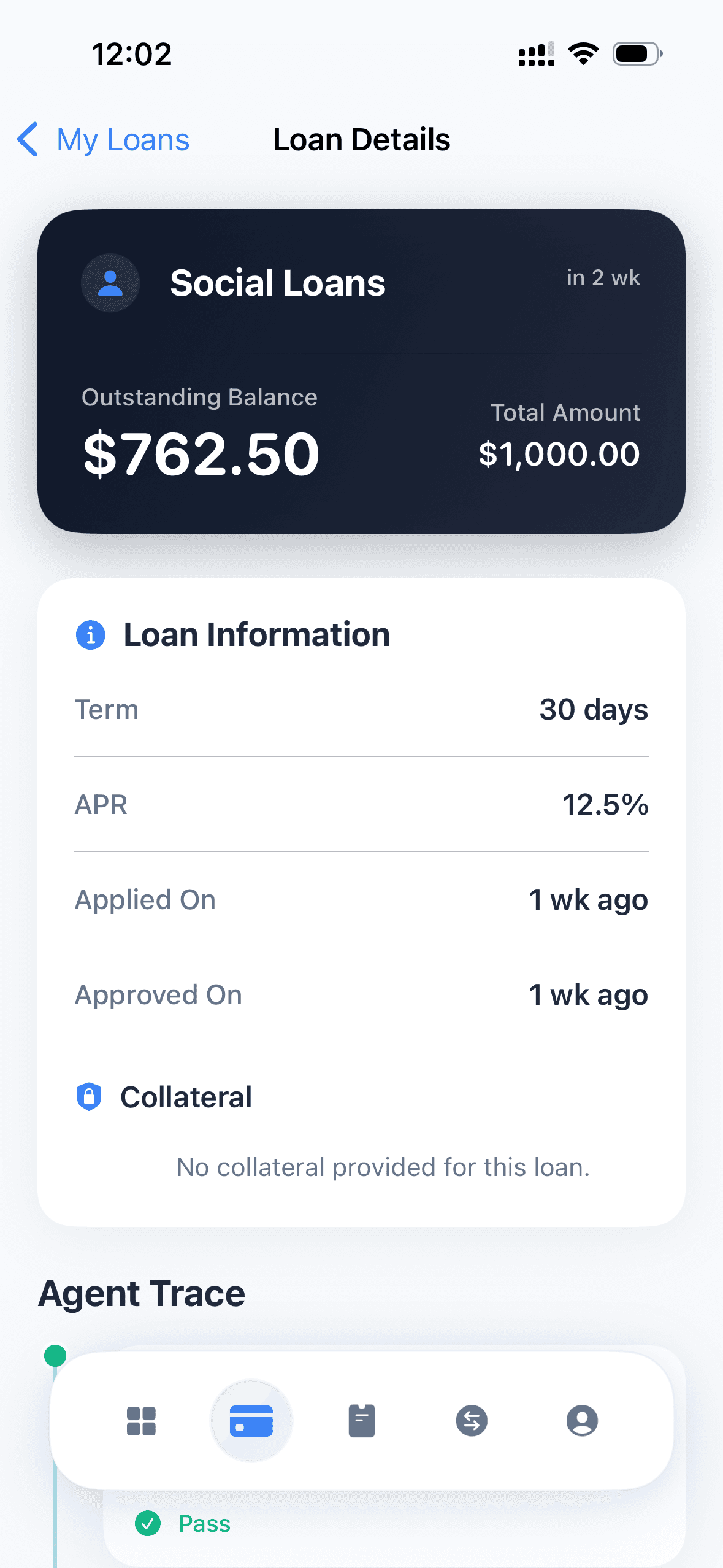Select the transfers arrows icon
The height and width of the screenshot is (1568, 723).
[471, 1421]
